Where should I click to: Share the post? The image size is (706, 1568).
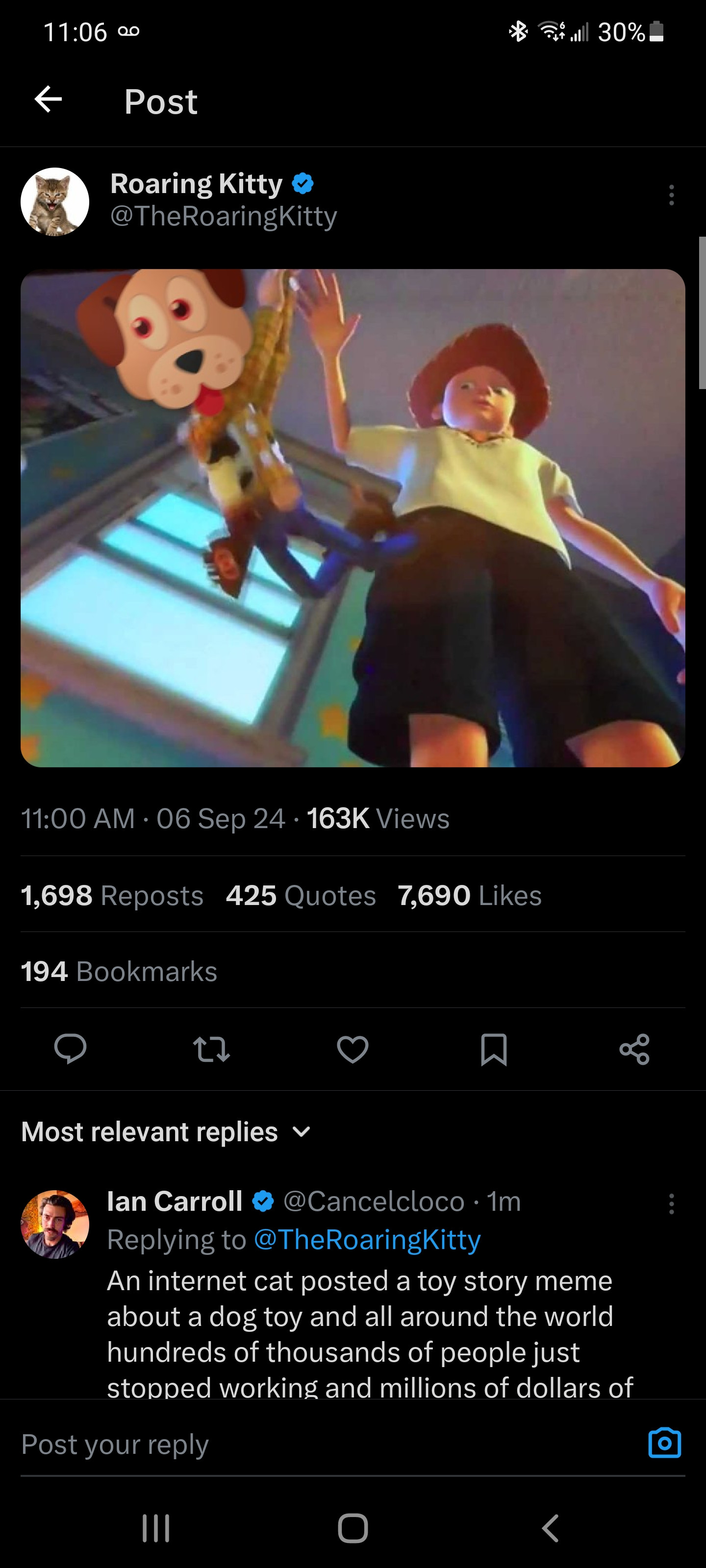[x=634, y=1049]
